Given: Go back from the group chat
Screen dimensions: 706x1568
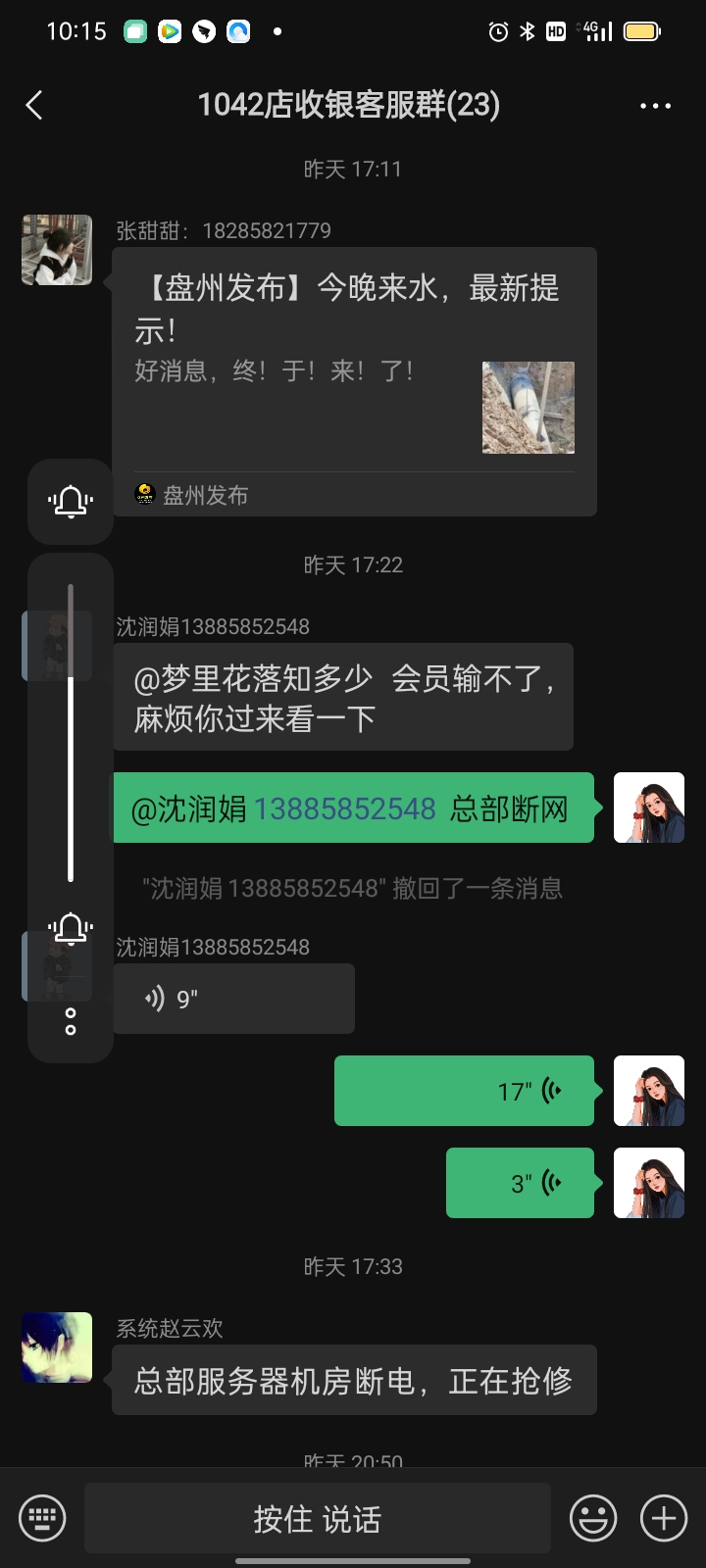Looking at the screenshot, I should coord(35,105).
